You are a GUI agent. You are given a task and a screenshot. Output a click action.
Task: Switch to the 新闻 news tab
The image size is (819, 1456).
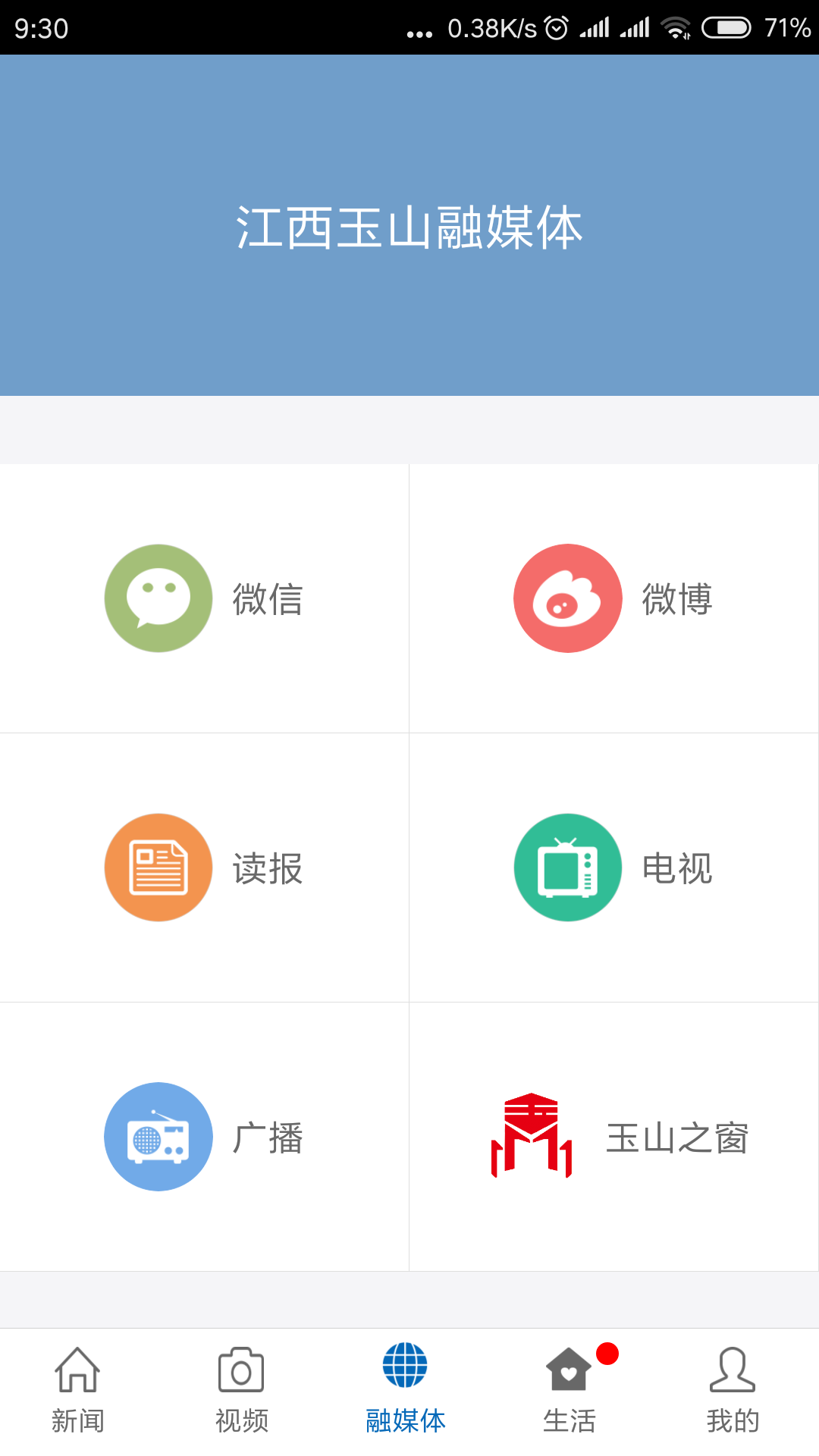tap(77, 1417)
